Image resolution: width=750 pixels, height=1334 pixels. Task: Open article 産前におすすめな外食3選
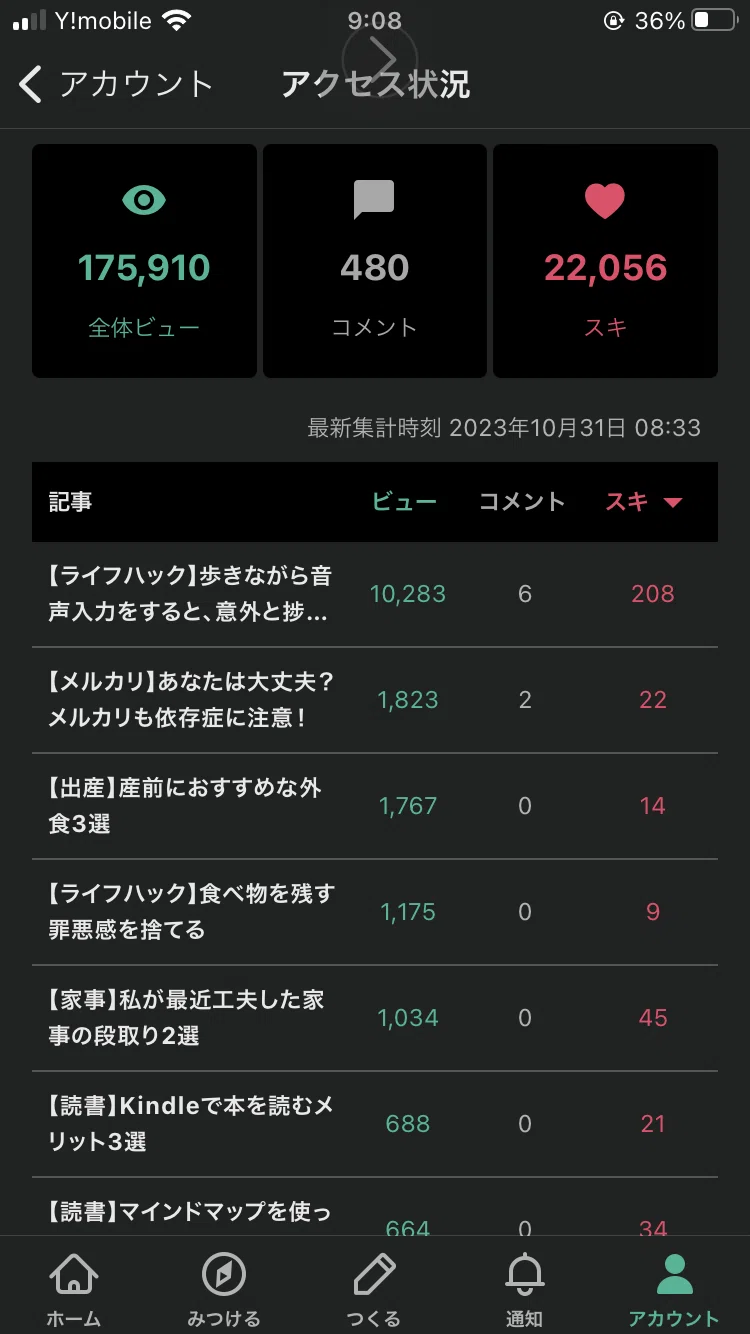pos(375,806)
